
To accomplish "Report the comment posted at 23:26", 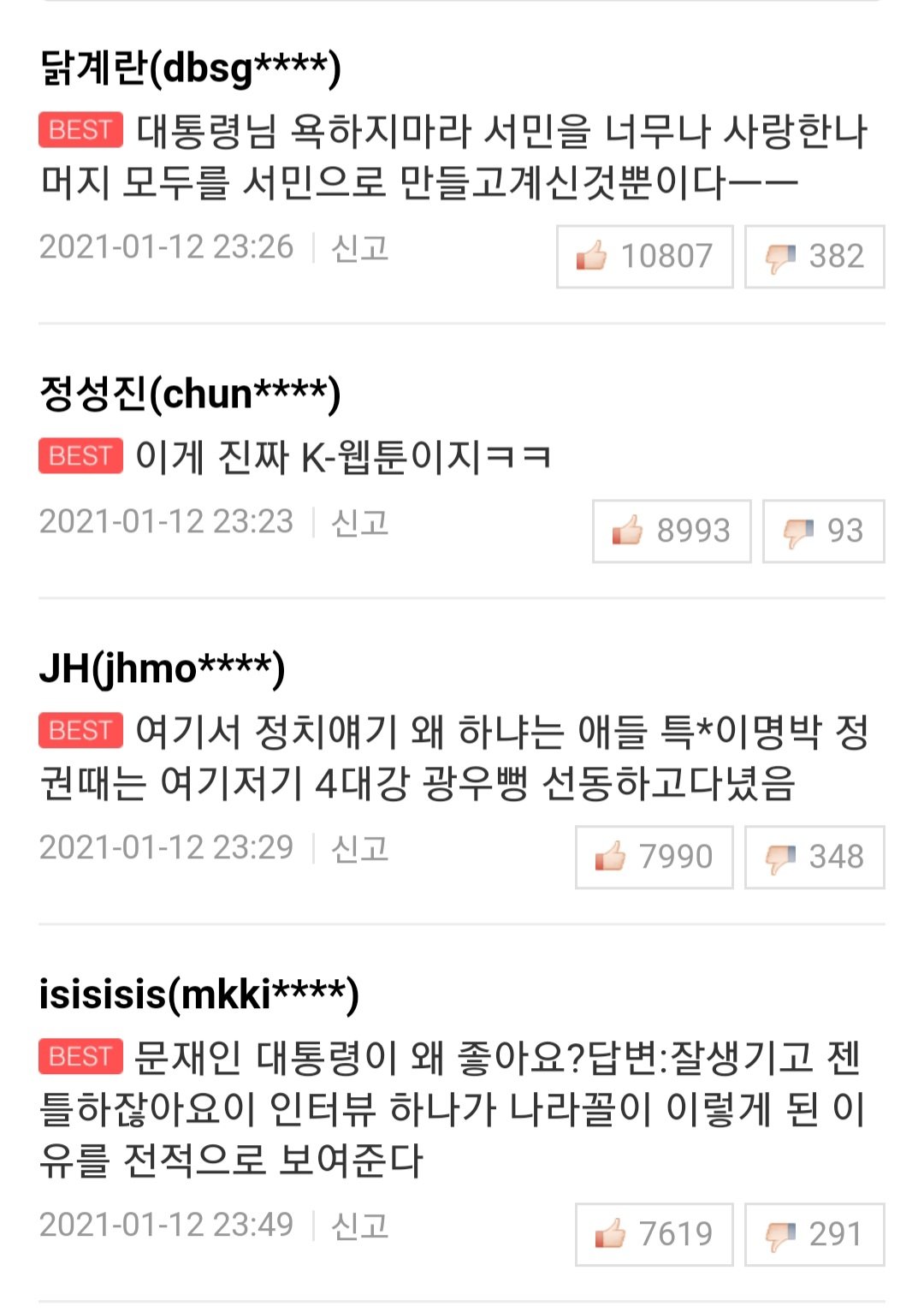I will (x=359, y=248).
